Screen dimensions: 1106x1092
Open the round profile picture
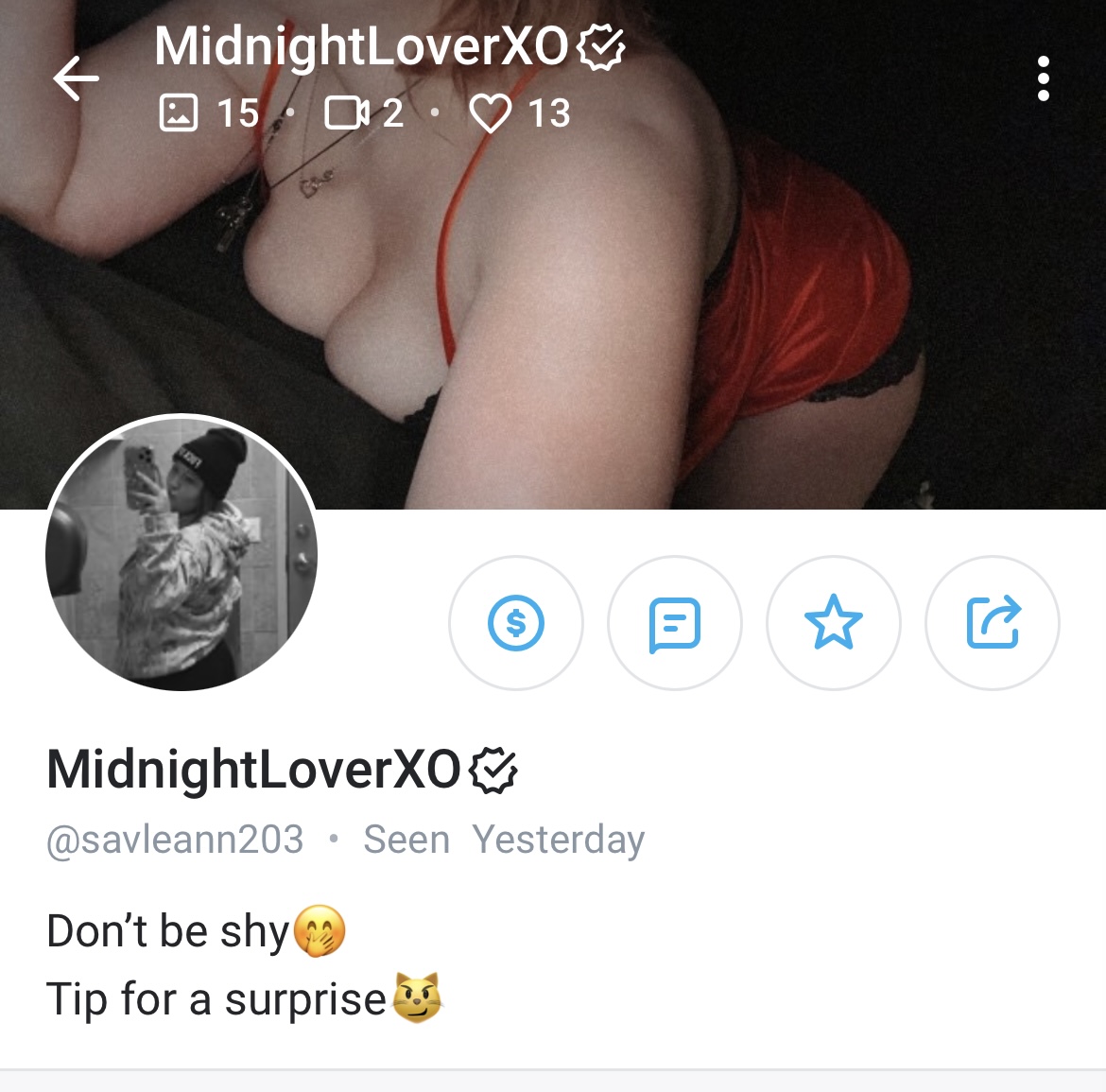[181, 554]
